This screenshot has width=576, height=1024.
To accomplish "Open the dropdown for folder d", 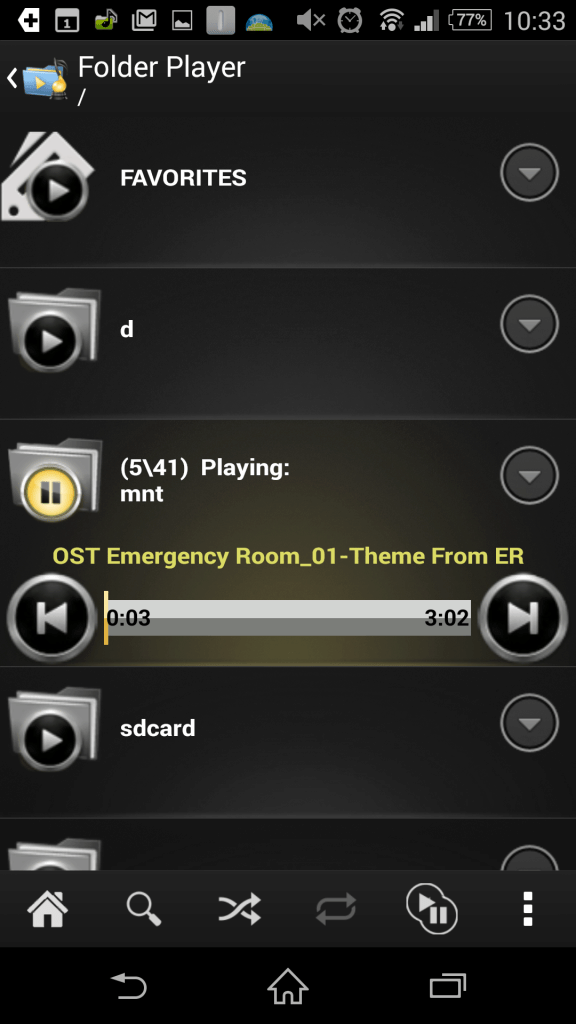I will [x=529, y=324].
